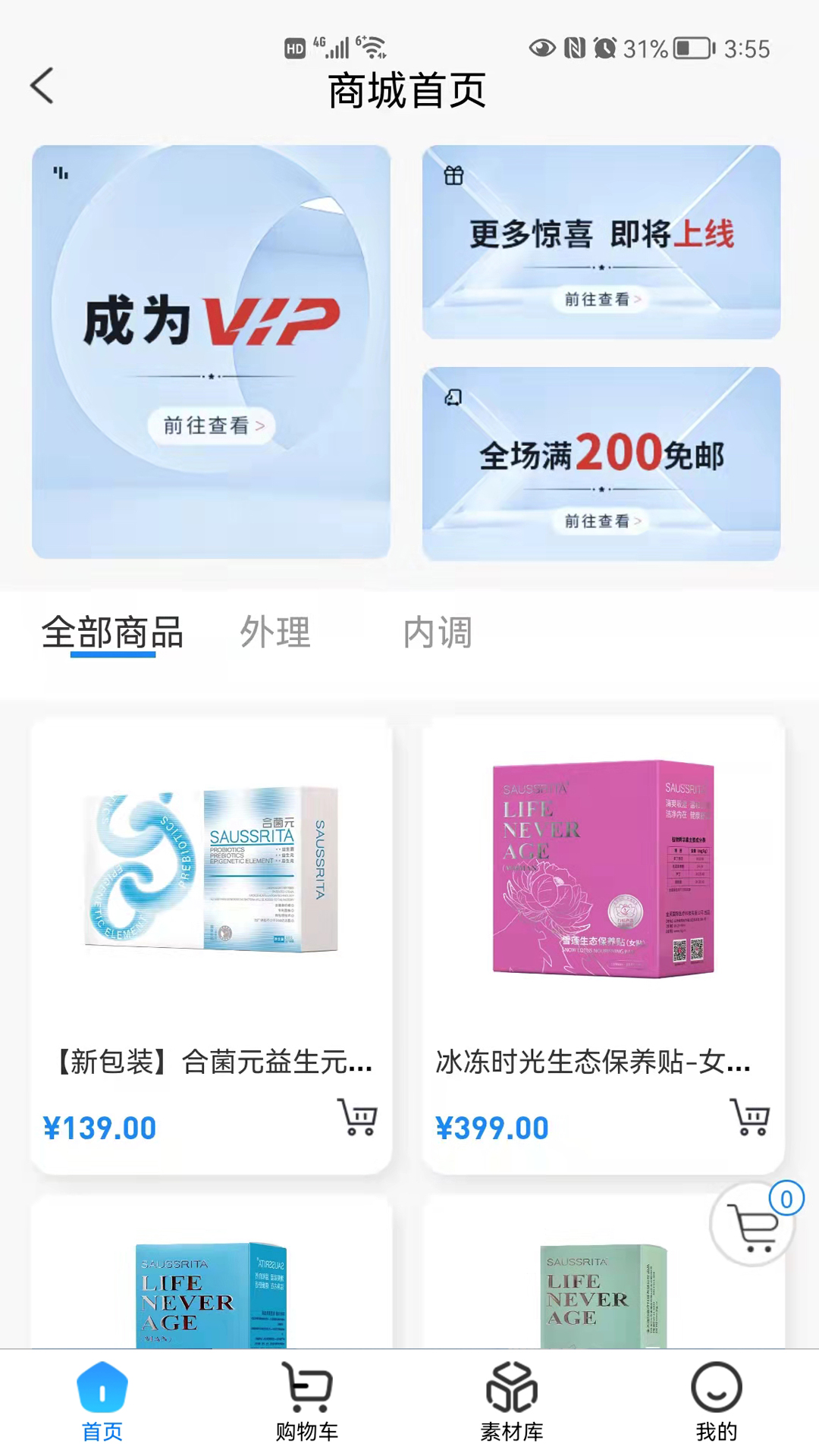Open the 冰冻时光生态保养贴 product card
The width and height of the screenshot is (819, 1456).
603,946
